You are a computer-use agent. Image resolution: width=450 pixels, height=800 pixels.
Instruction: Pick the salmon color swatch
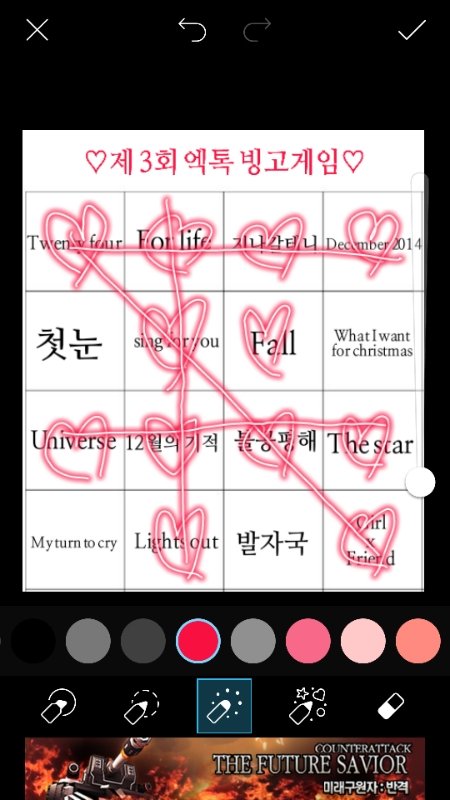418,641
